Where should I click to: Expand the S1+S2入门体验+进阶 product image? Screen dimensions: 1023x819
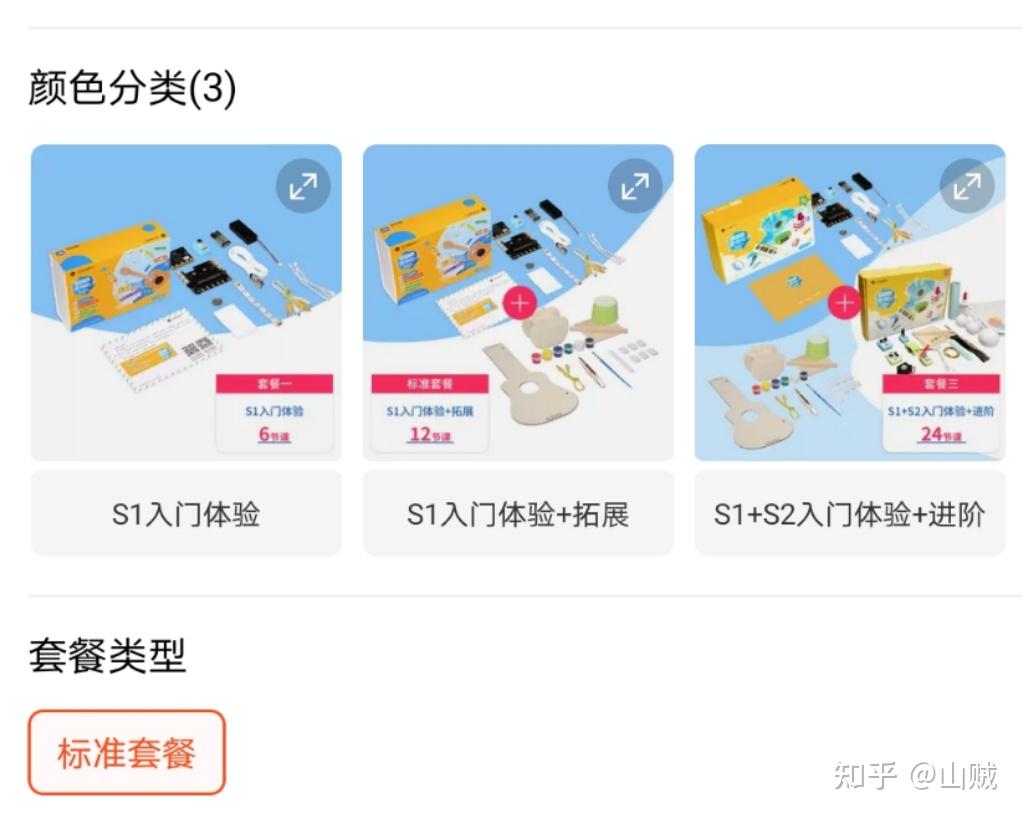point(967,186)
